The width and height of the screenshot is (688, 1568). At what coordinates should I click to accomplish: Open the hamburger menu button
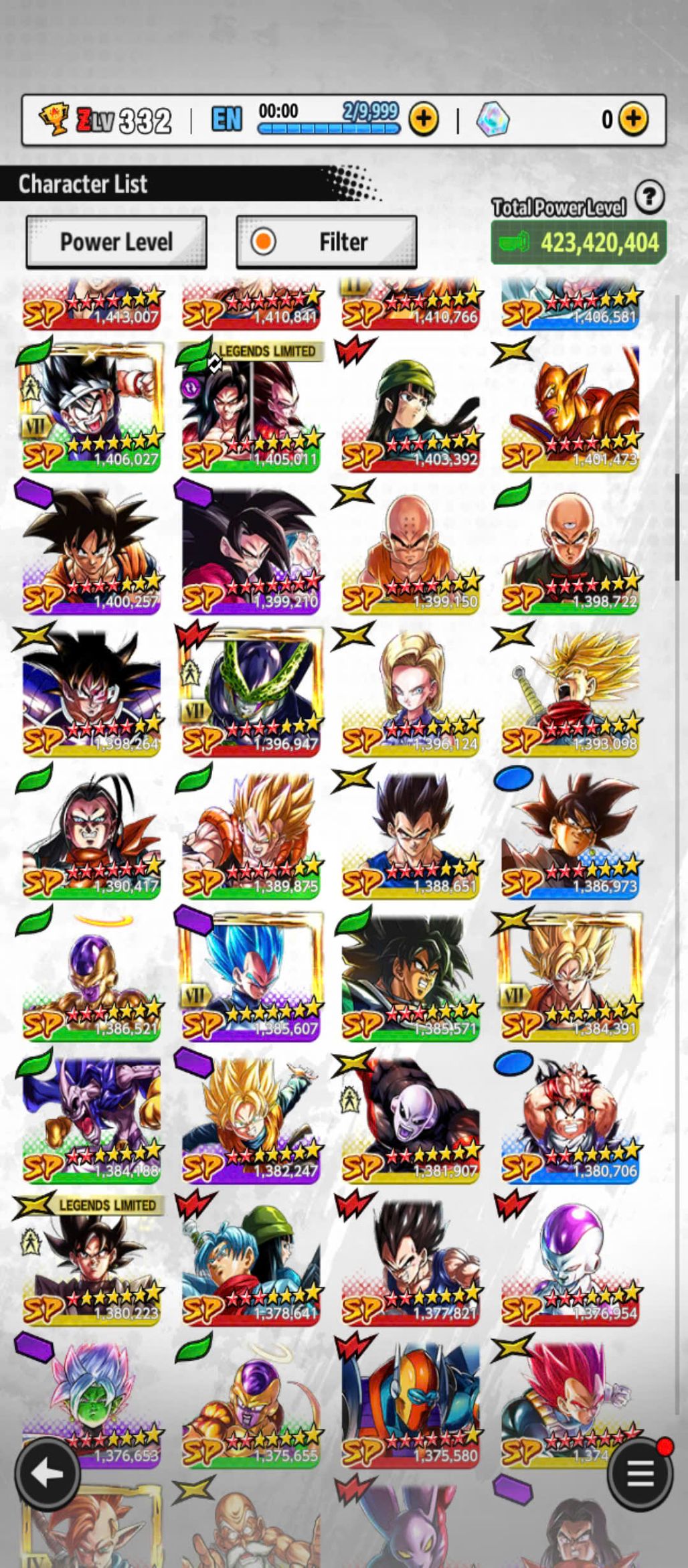click(640, 1474)
